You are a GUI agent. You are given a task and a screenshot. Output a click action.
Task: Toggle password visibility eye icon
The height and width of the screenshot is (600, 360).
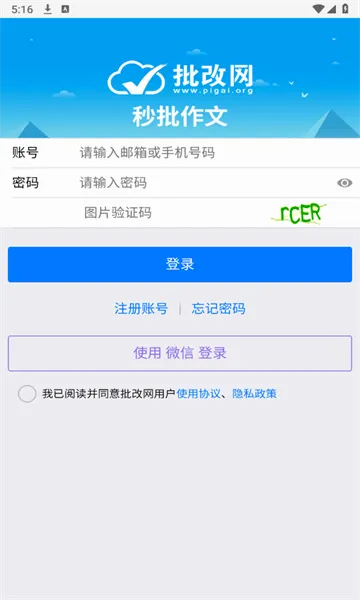click(344, 183)
